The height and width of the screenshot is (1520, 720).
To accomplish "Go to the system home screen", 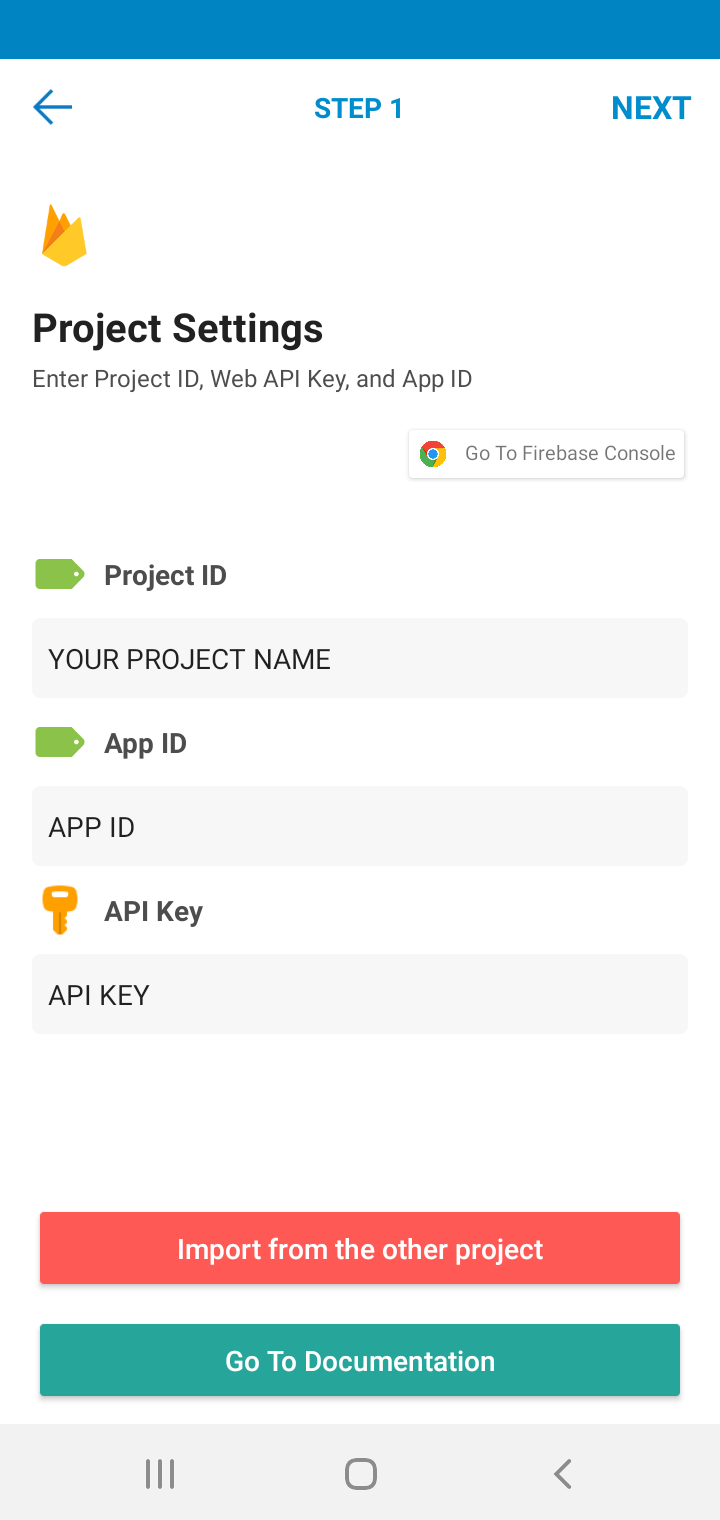I will (360, 1473).
